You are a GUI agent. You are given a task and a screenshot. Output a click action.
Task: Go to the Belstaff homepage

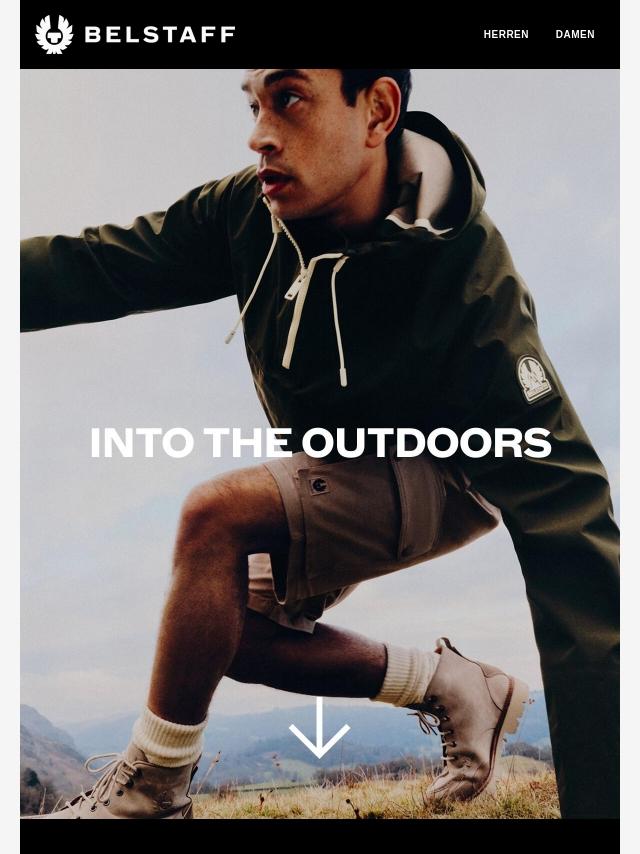135,35
